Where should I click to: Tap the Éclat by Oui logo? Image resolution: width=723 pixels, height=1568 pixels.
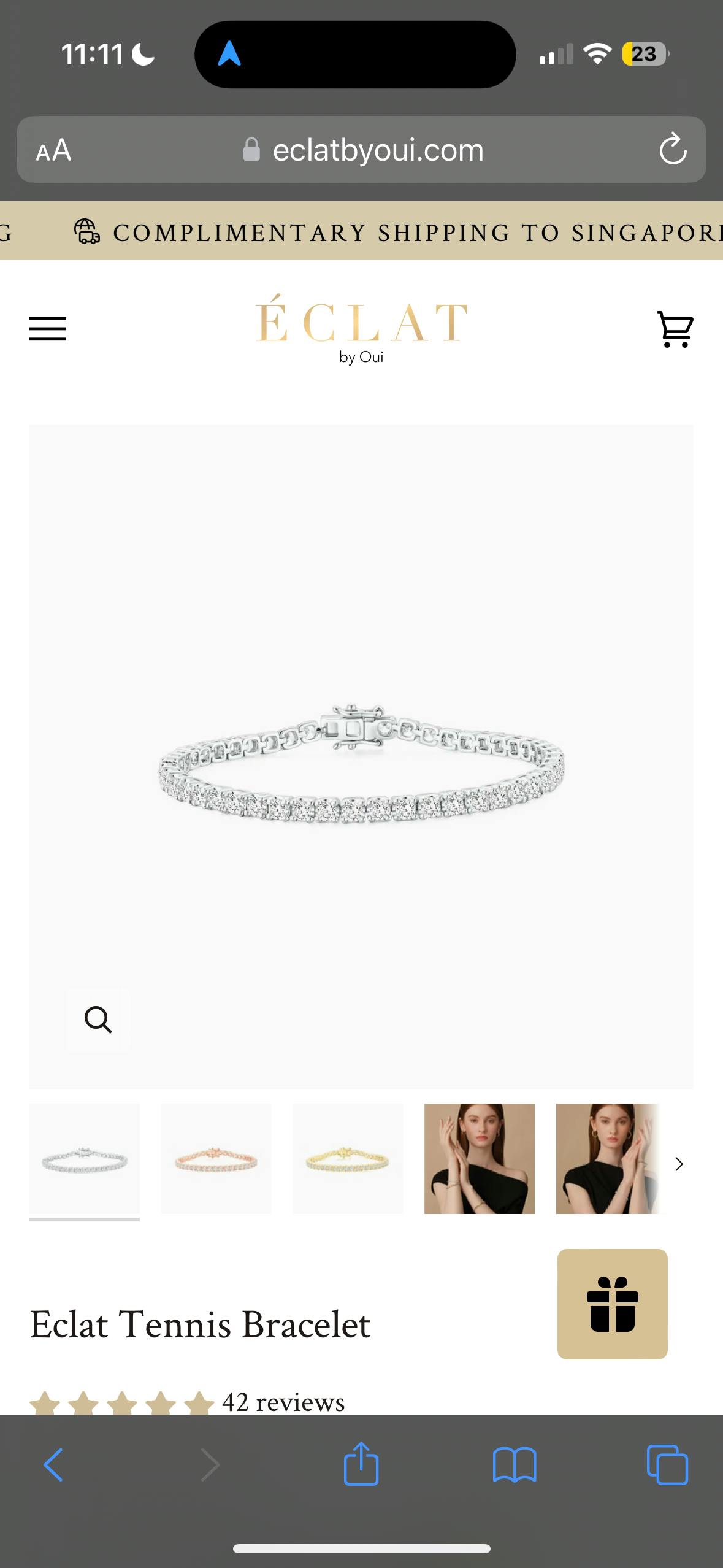pyautogui.click(x=361, y=328)
